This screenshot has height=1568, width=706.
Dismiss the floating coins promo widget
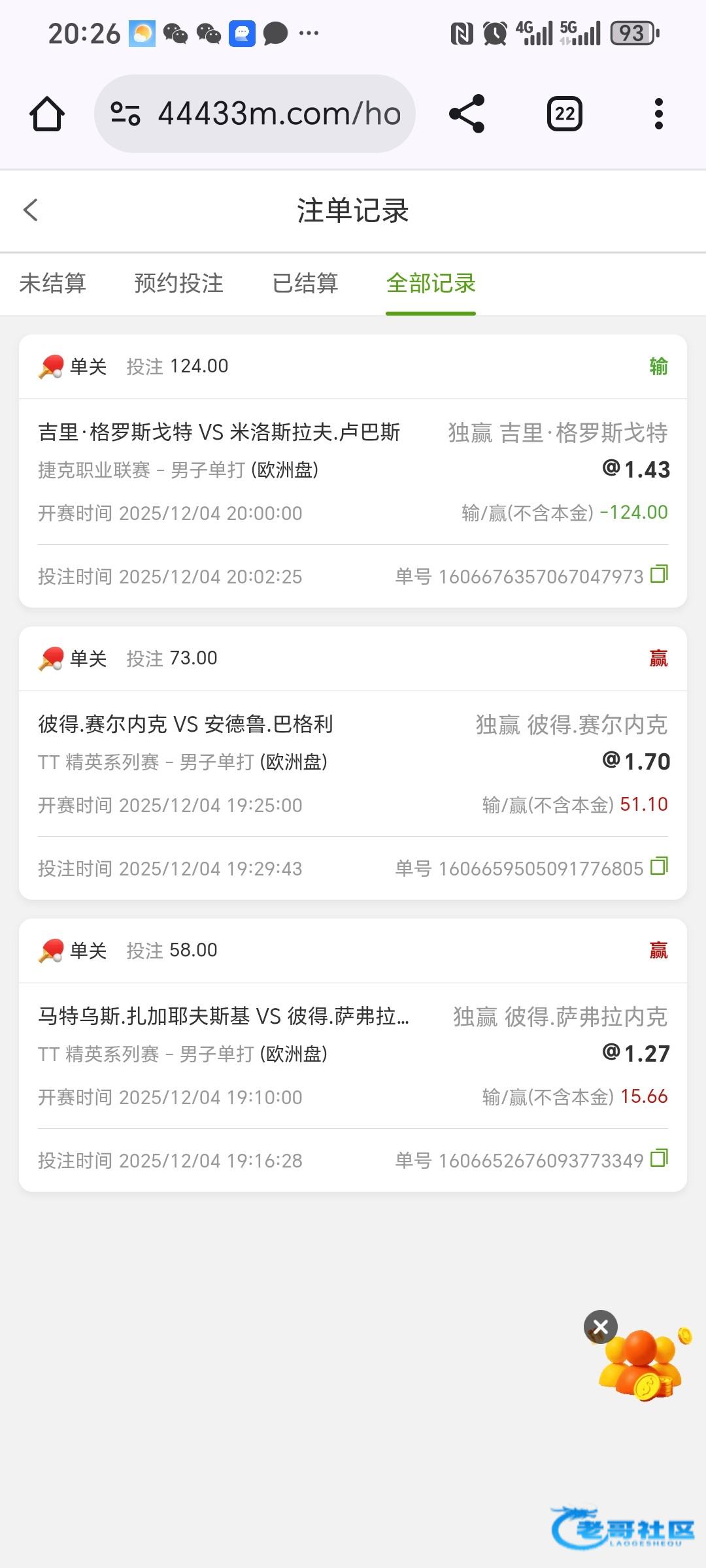(x=600, y=1327)
